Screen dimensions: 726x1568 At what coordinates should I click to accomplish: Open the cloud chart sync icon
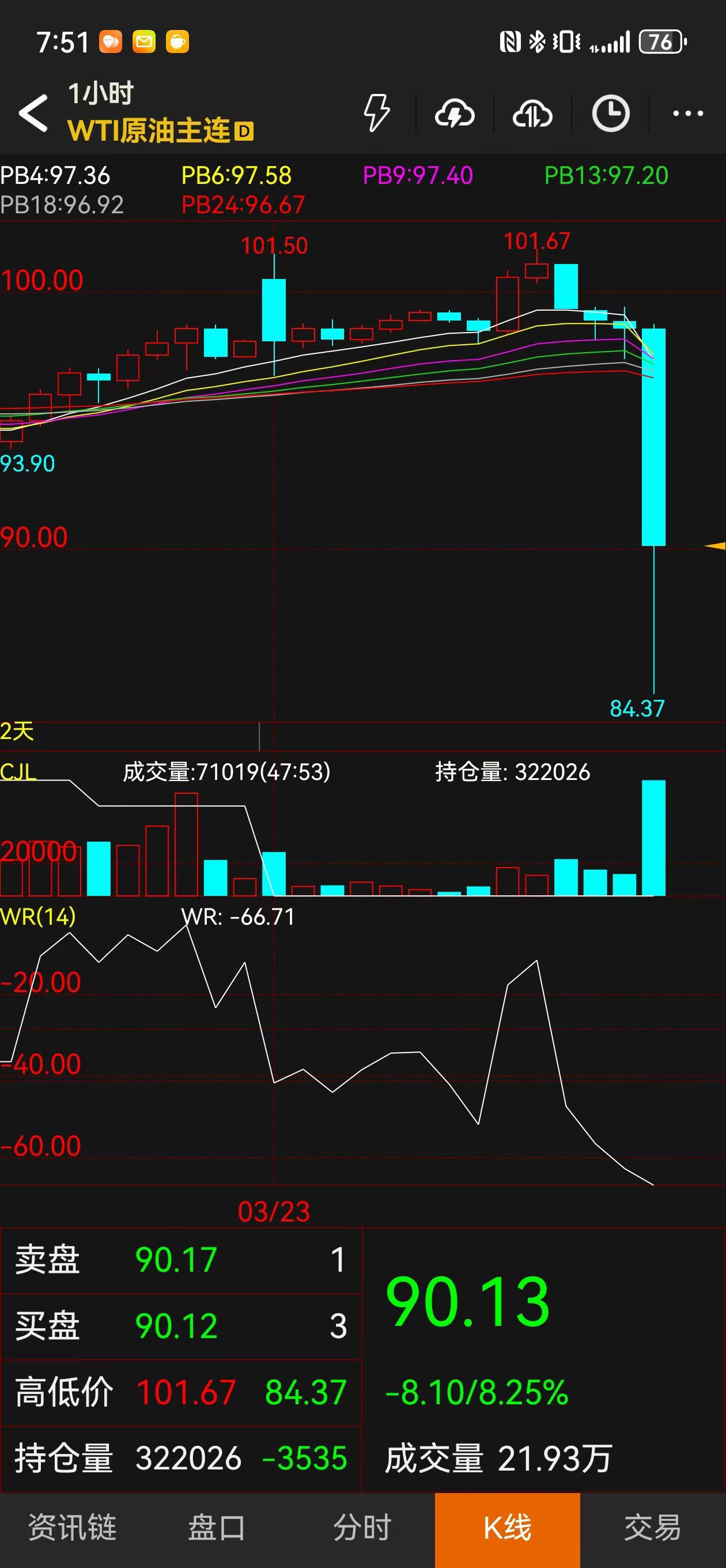pyautogui.click(x=532, y=113)
